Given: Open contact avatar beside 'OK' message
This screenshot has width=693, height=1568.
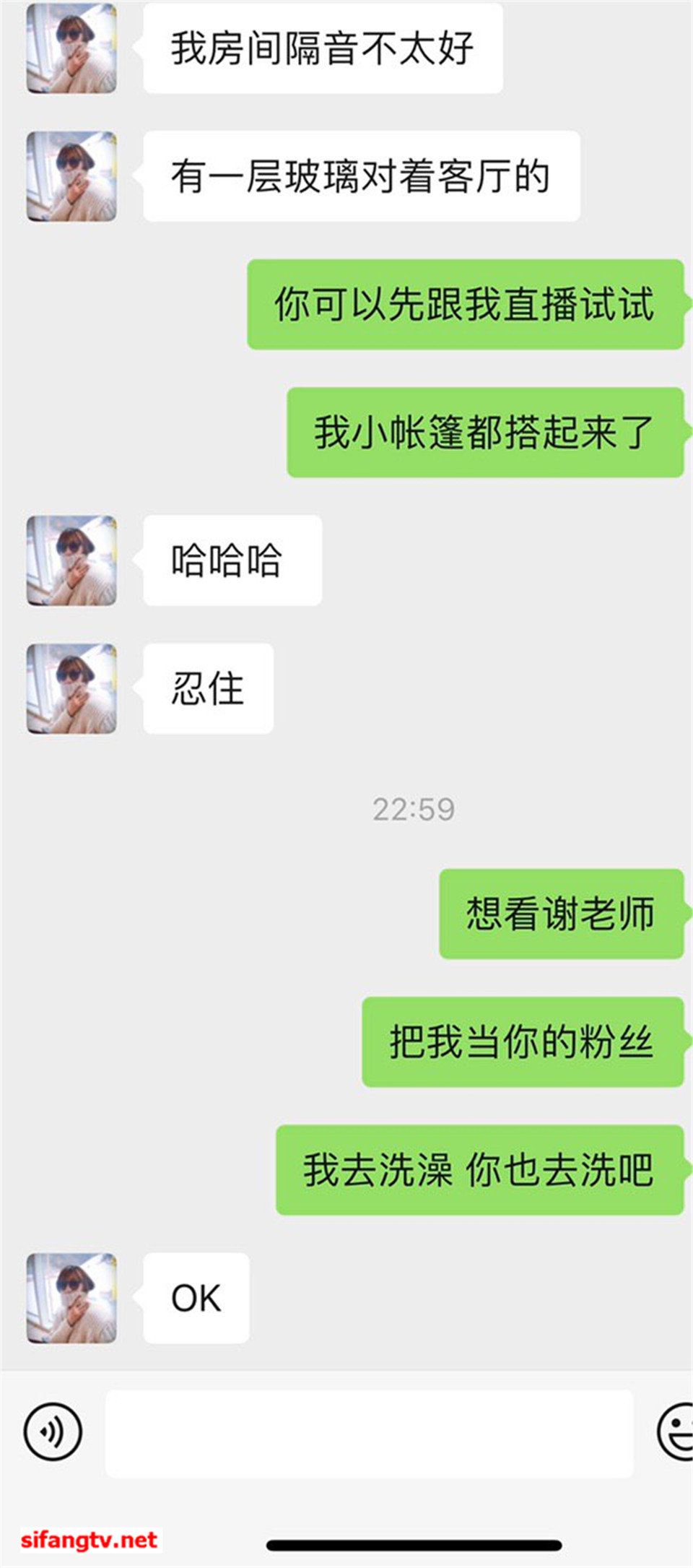Looking at the screenshot, I should pos(71,1298).
